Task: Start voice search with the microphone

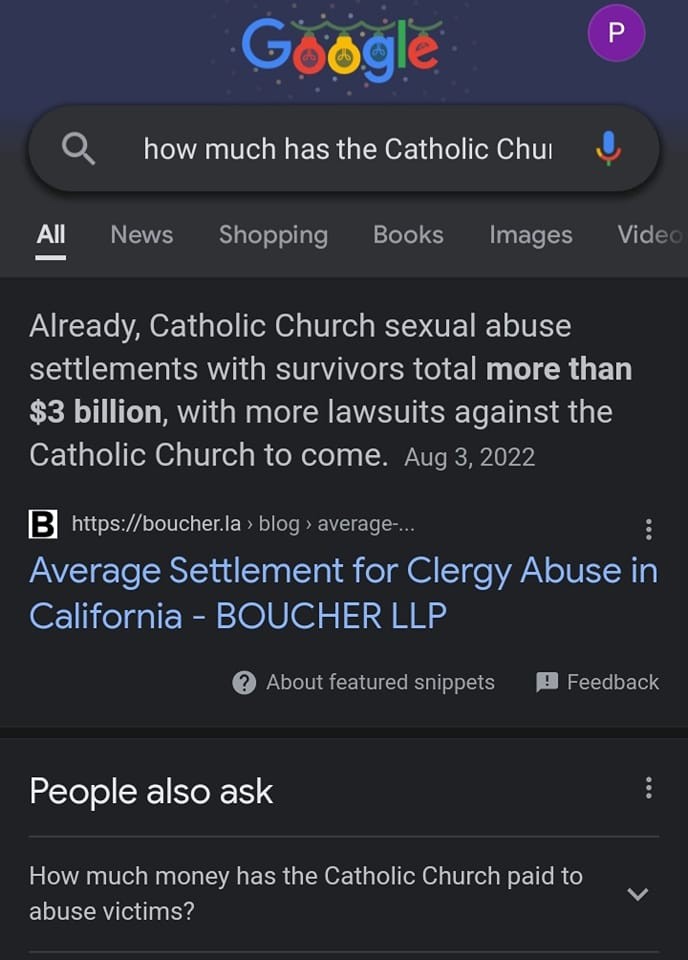Action: pos(608,149)
